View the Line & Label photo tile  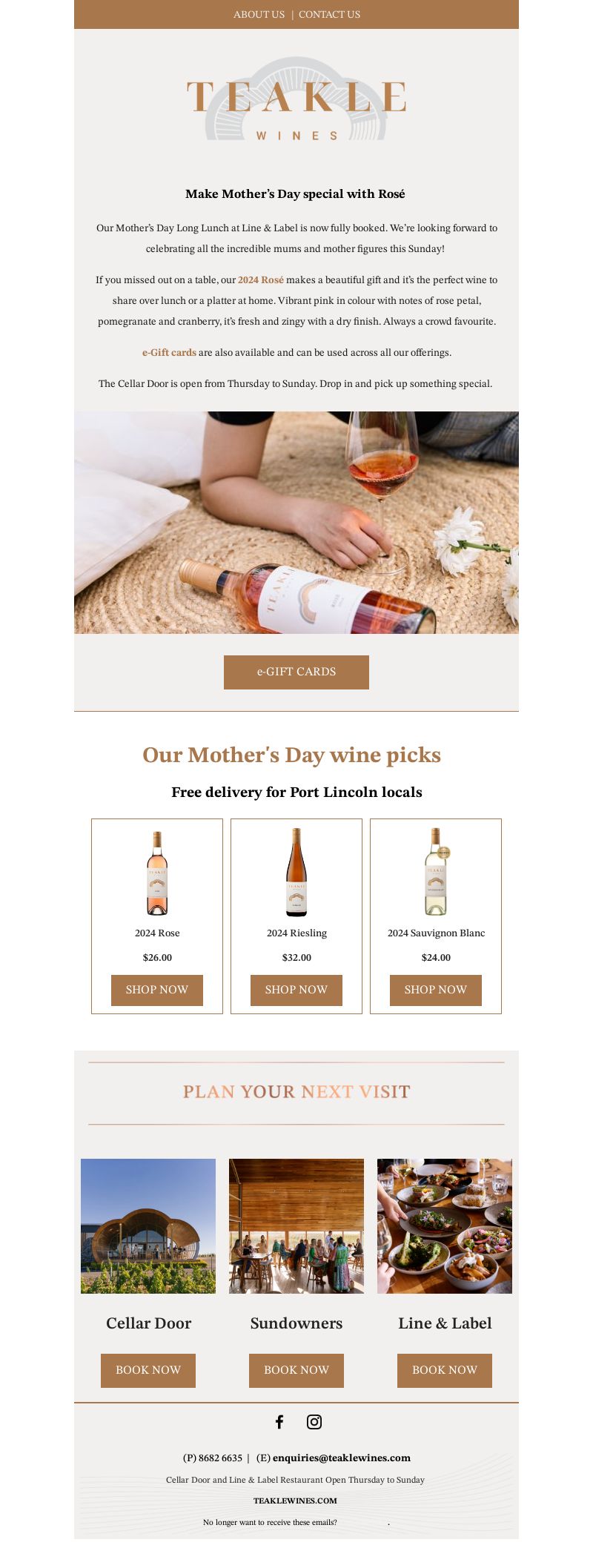[445, 1225]
